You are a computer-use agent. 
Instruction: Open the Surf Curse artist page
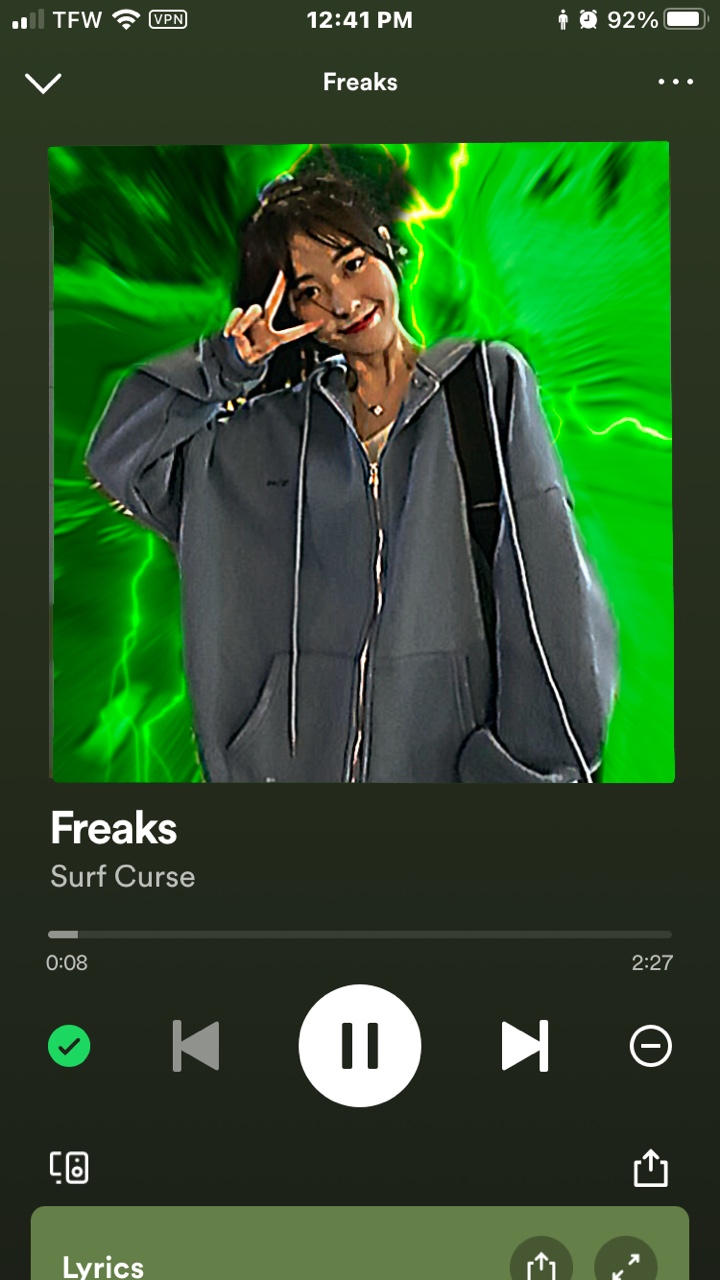pos(122,877)
